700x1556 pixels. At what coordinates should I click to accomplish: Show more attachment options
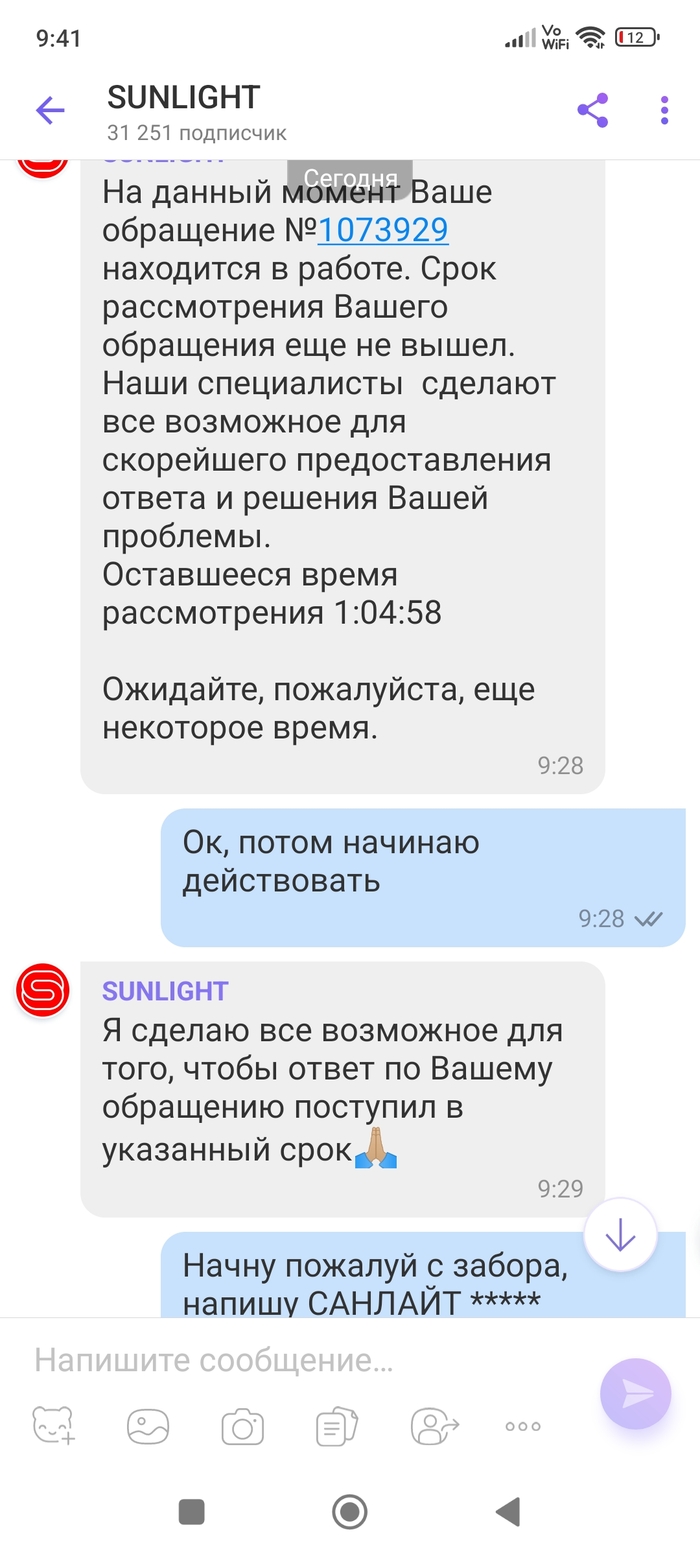[522, 1427]
